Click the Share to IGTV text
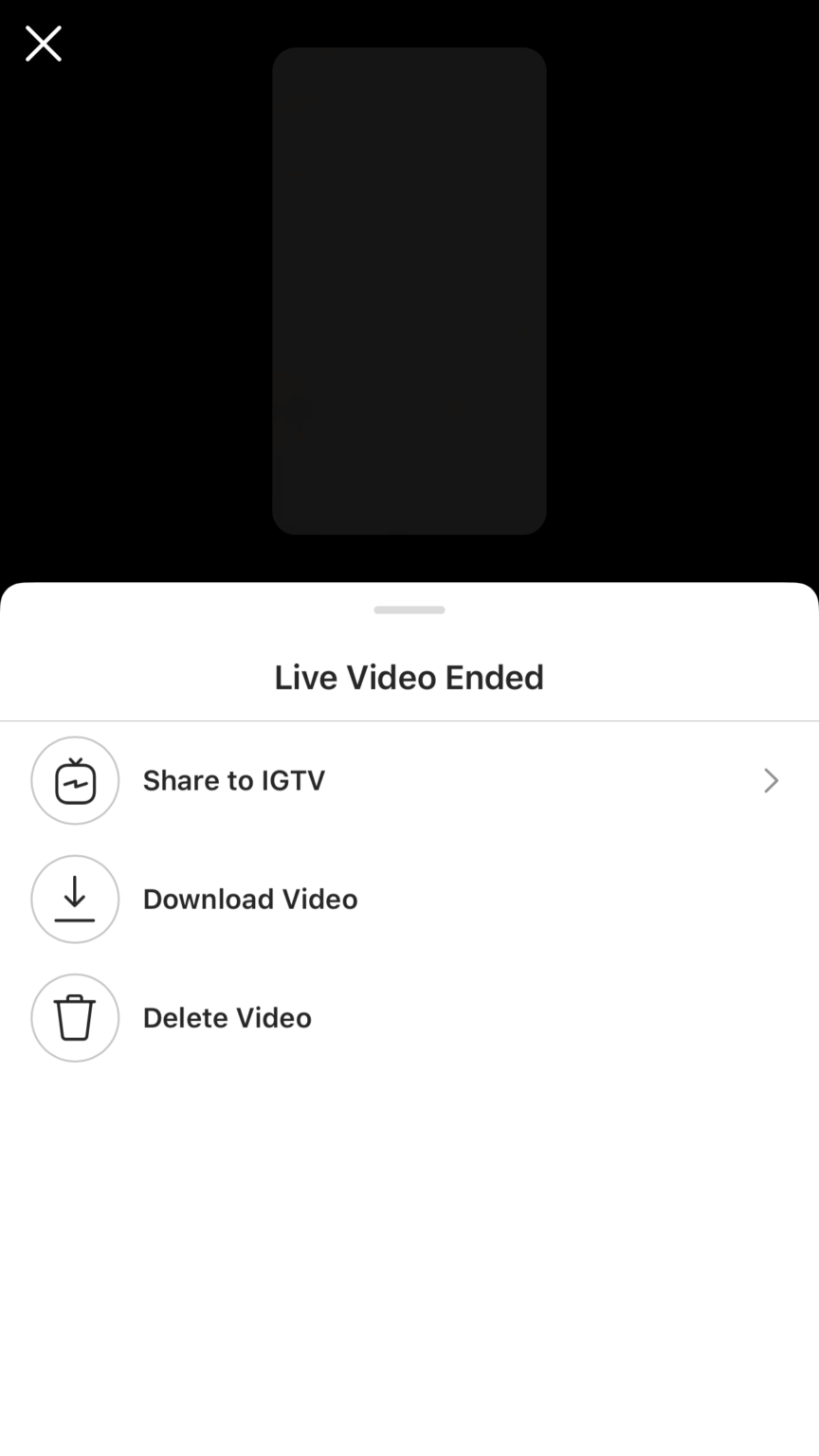 point(233,780)
